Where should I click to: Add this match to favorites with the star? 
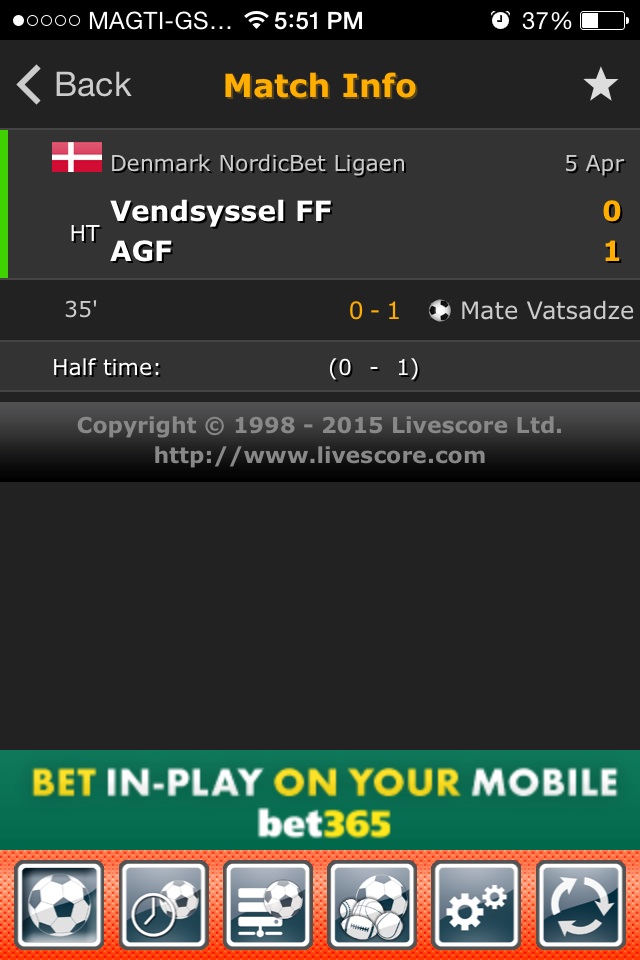(x=600, y=86)
